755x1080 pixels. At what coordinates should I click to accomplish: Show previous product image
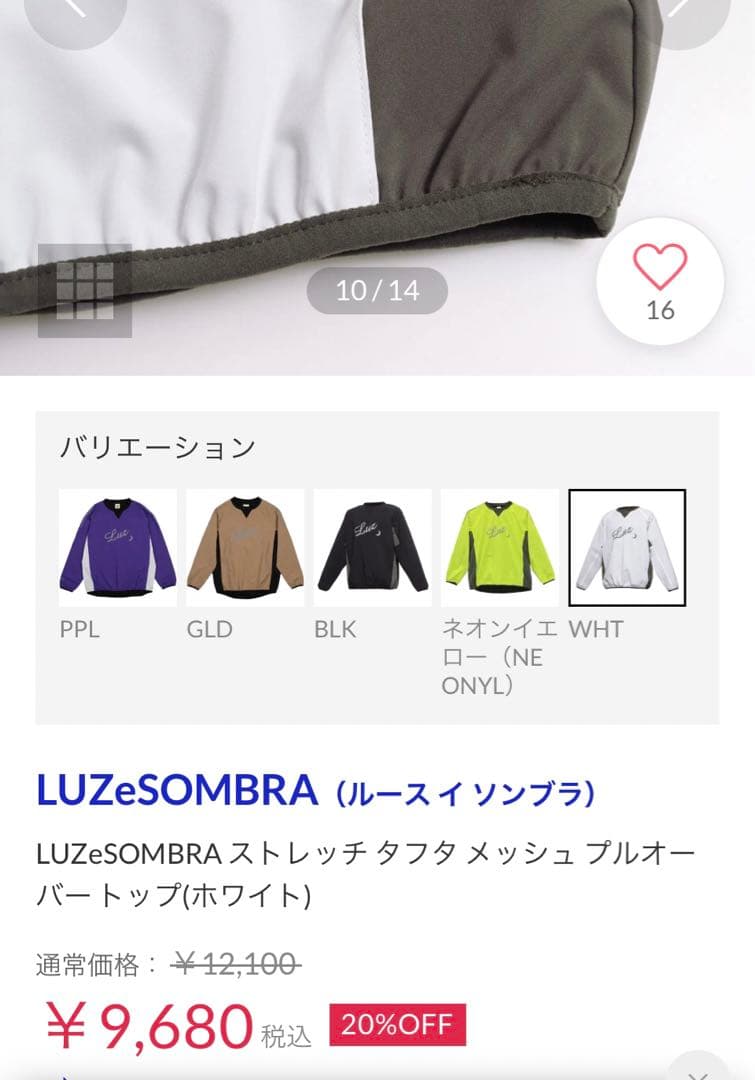pyautogui.click(x=74, y=10)
